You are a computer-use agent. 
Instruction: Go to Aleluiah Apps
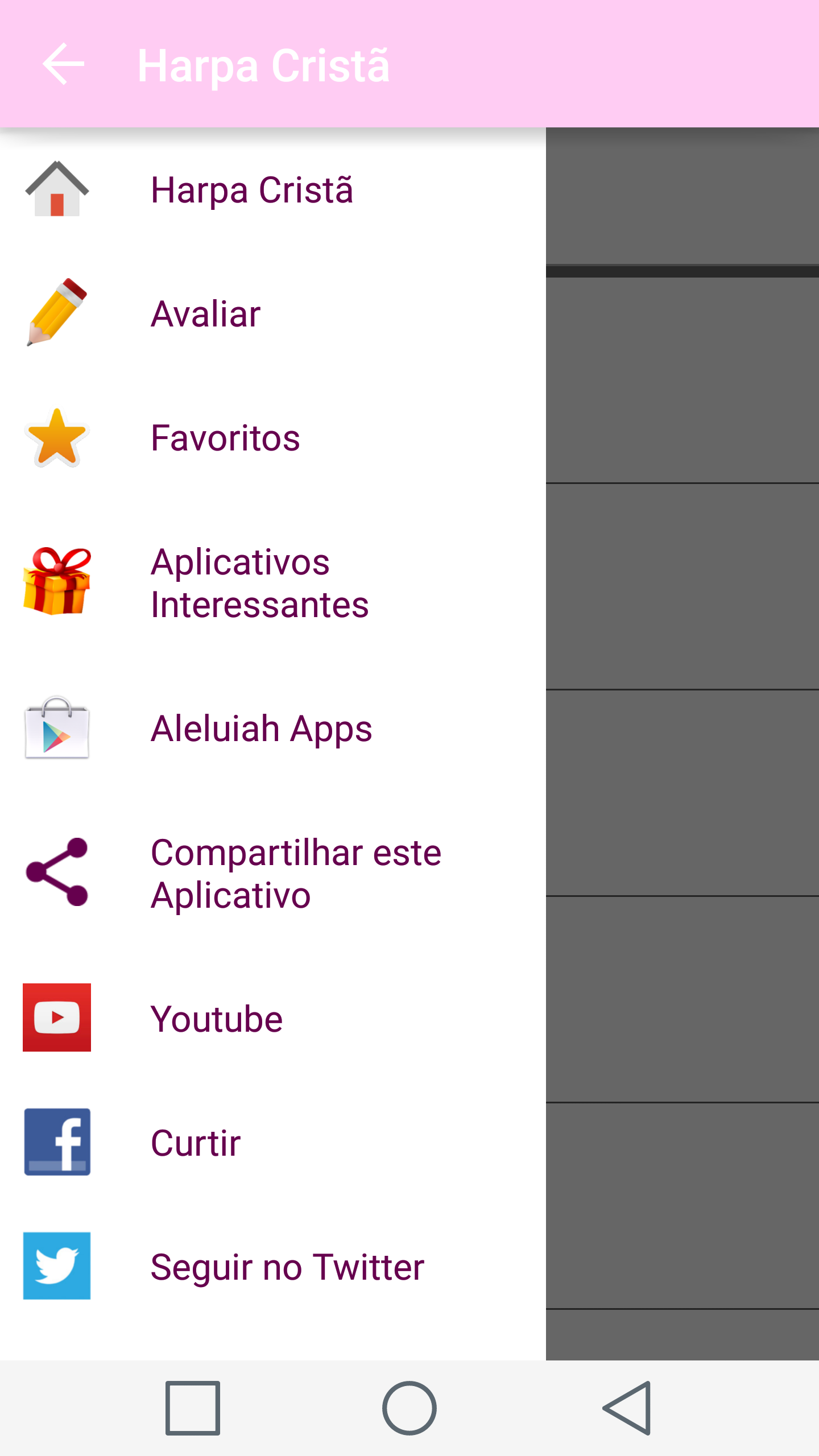[261, 729]
